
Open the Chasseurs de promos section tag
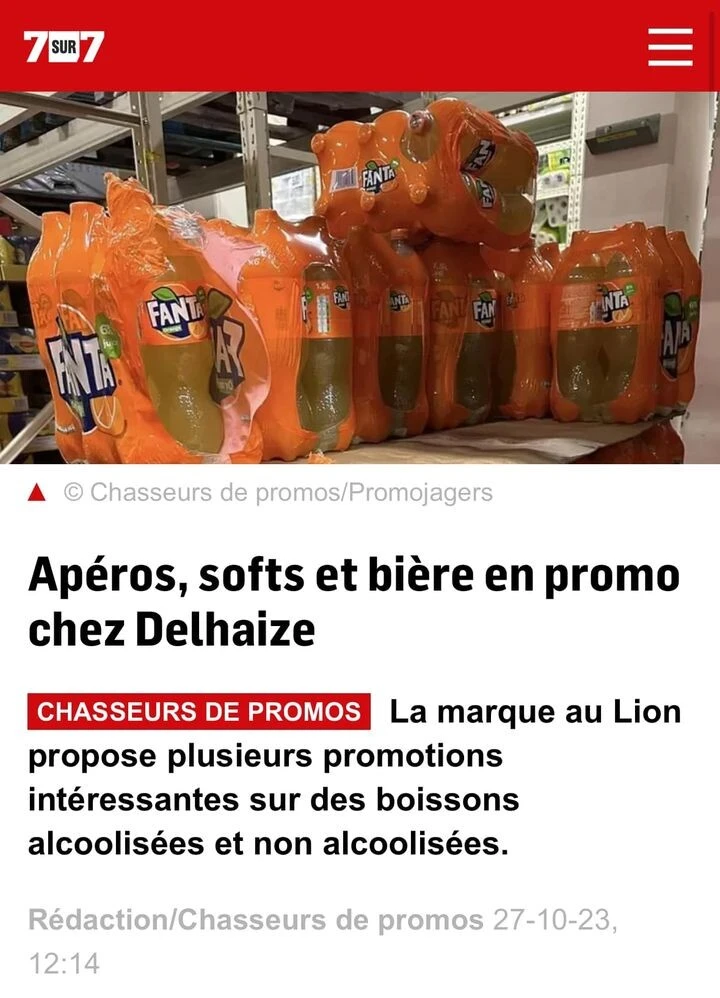[199, 712]
